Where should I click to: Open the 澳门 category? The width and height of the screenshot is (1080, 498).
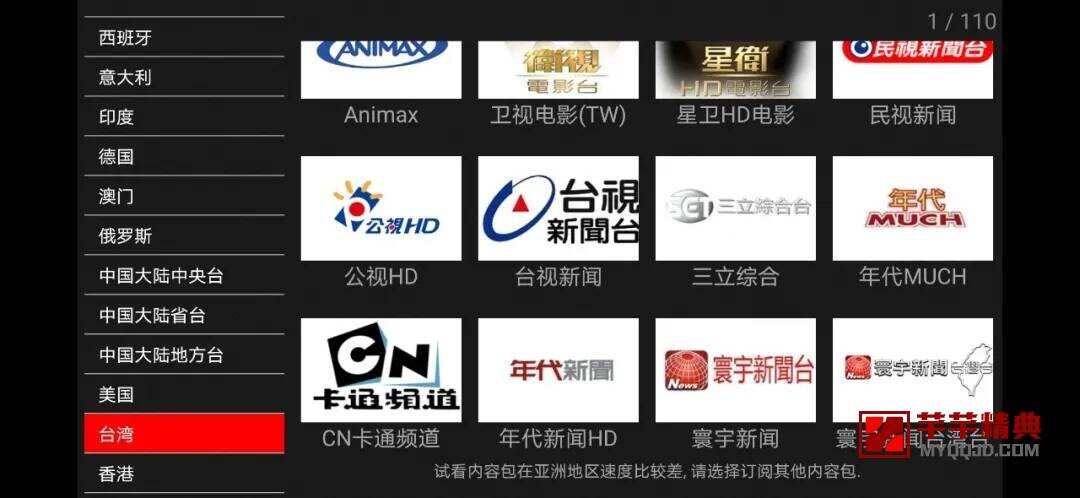click(x=184, y=197)
